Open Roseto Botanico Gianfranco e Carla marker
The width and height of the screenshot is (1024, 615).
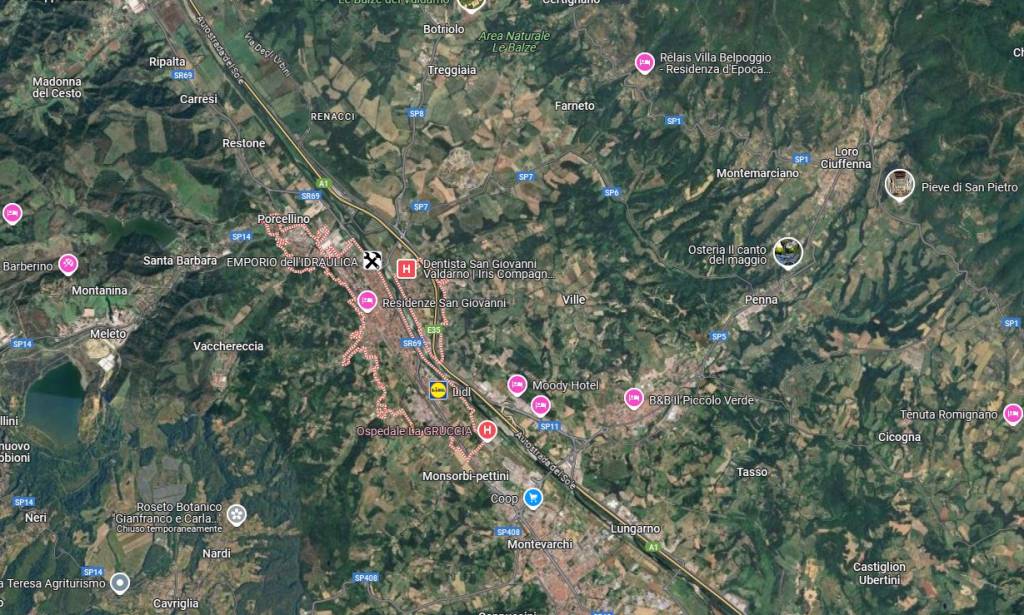(x=236, y=514)
